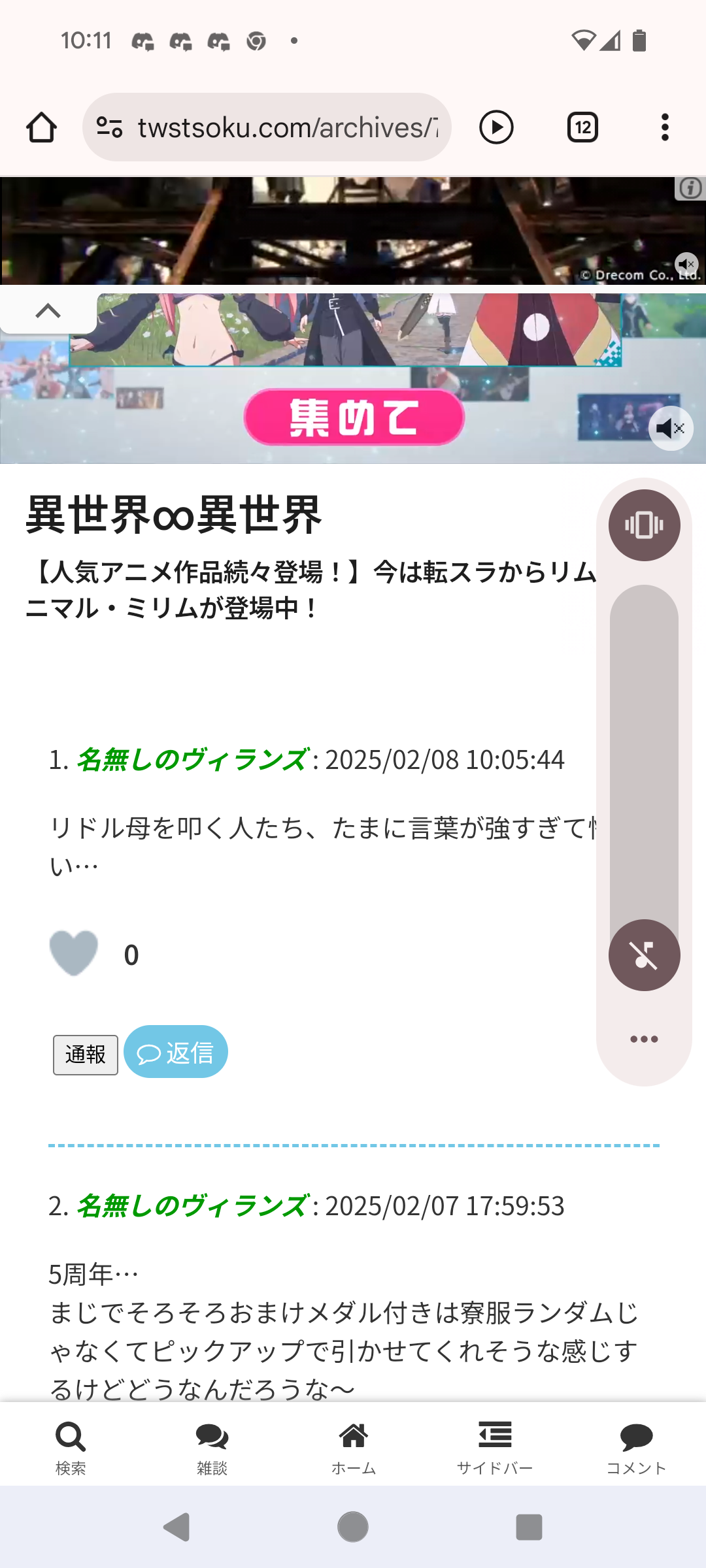This screenshot has height=1568, width=706.
Task: Switch the ringer to vibrate mode
Action: (644, 525)
